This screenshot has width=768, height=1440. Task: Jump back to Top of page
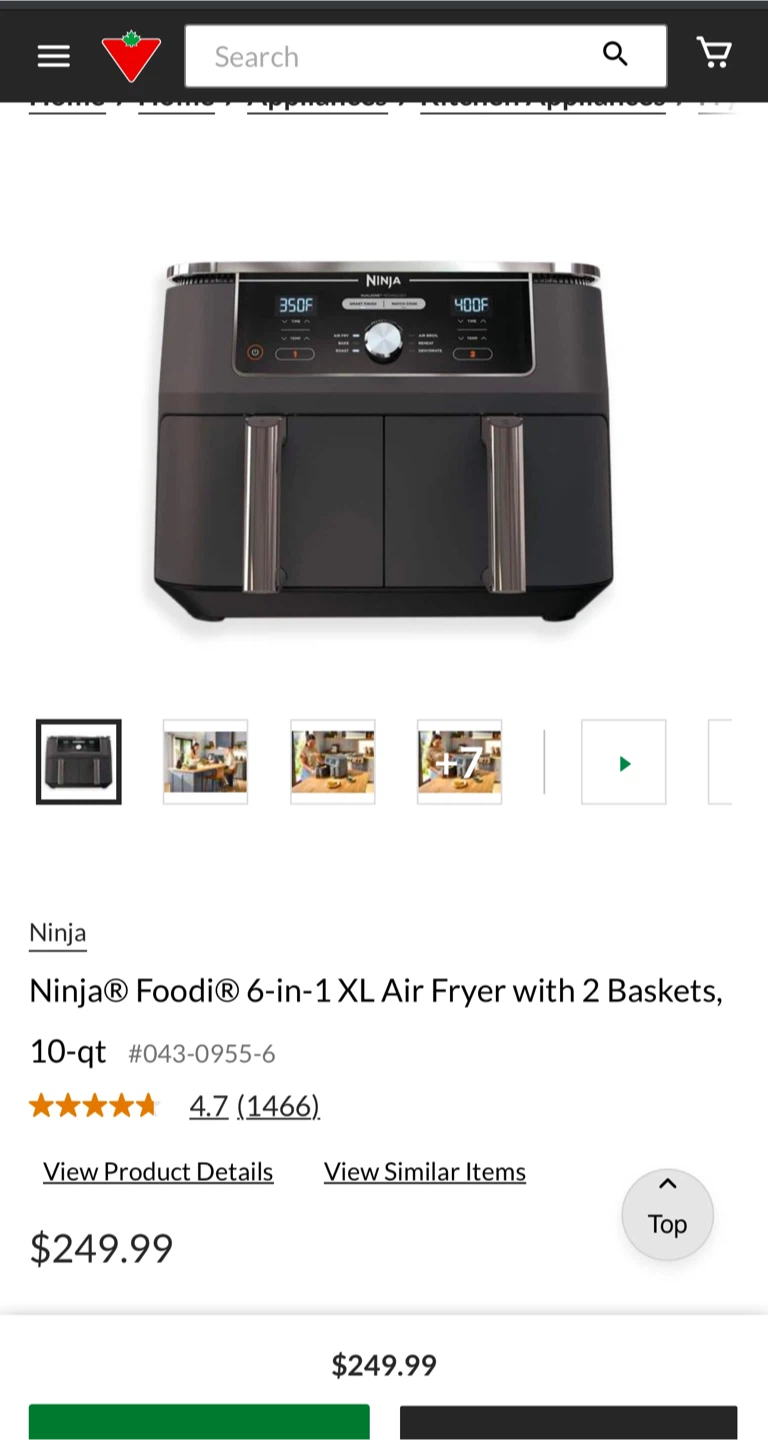(x=667, y=1213)
